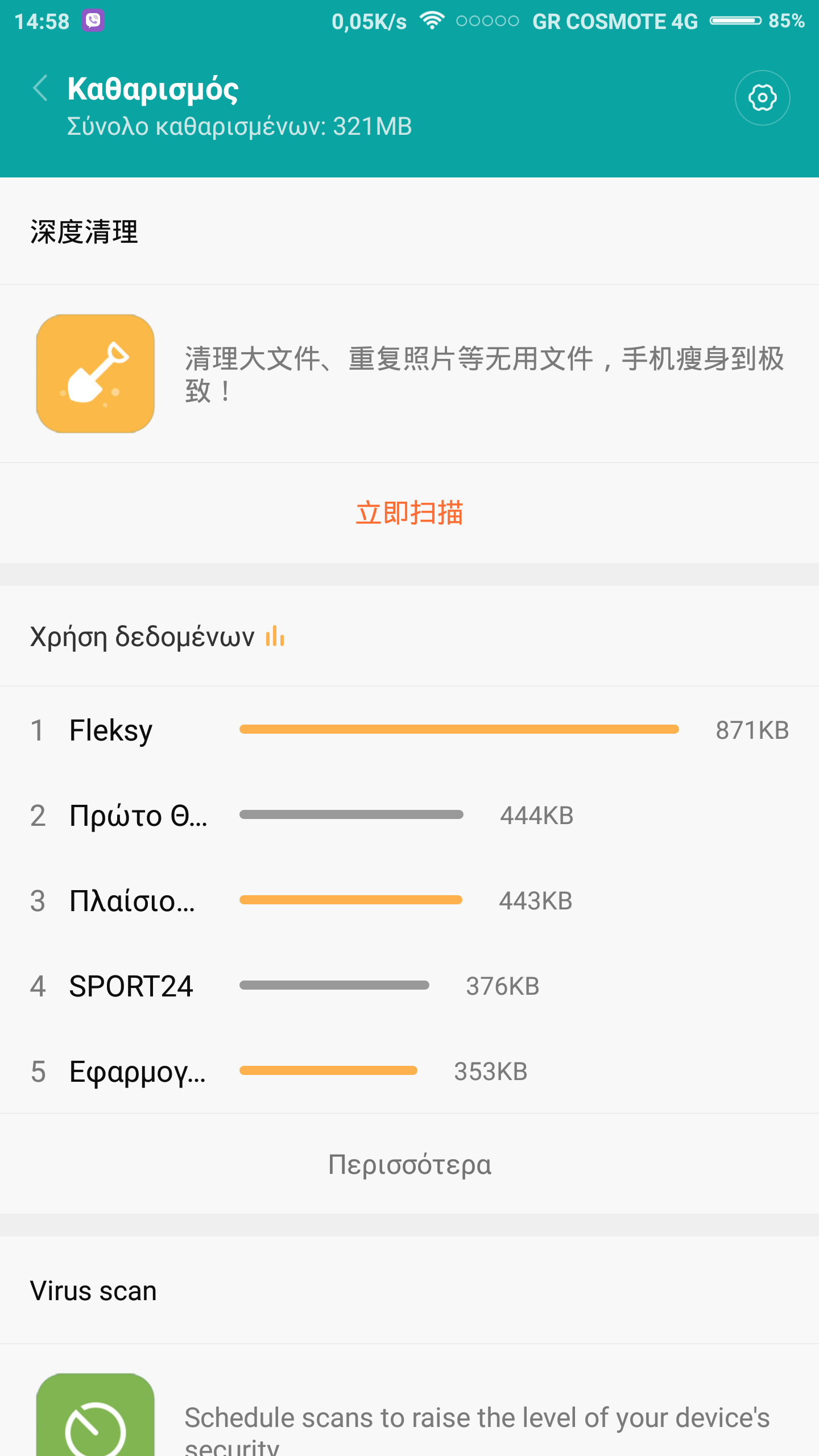Screen dimensions: 819x1456
Task: Go back from the Καθαρισμός screen
Action: pos(40,89)
